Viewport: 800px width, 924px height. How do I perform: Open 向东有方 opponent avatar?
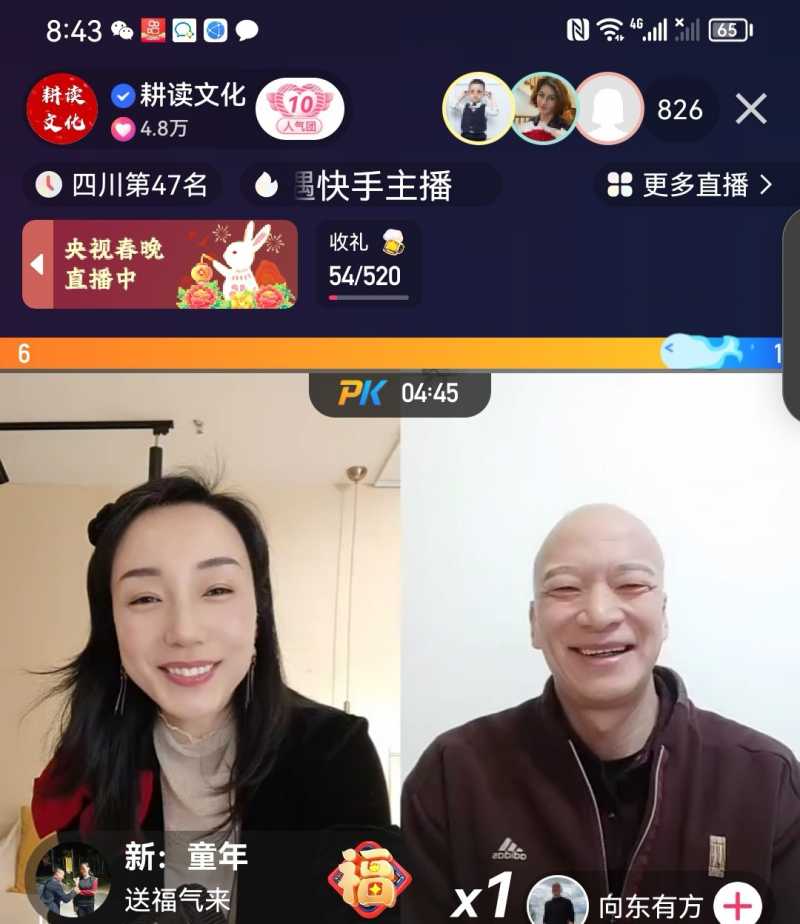click(x=556, y=902)
